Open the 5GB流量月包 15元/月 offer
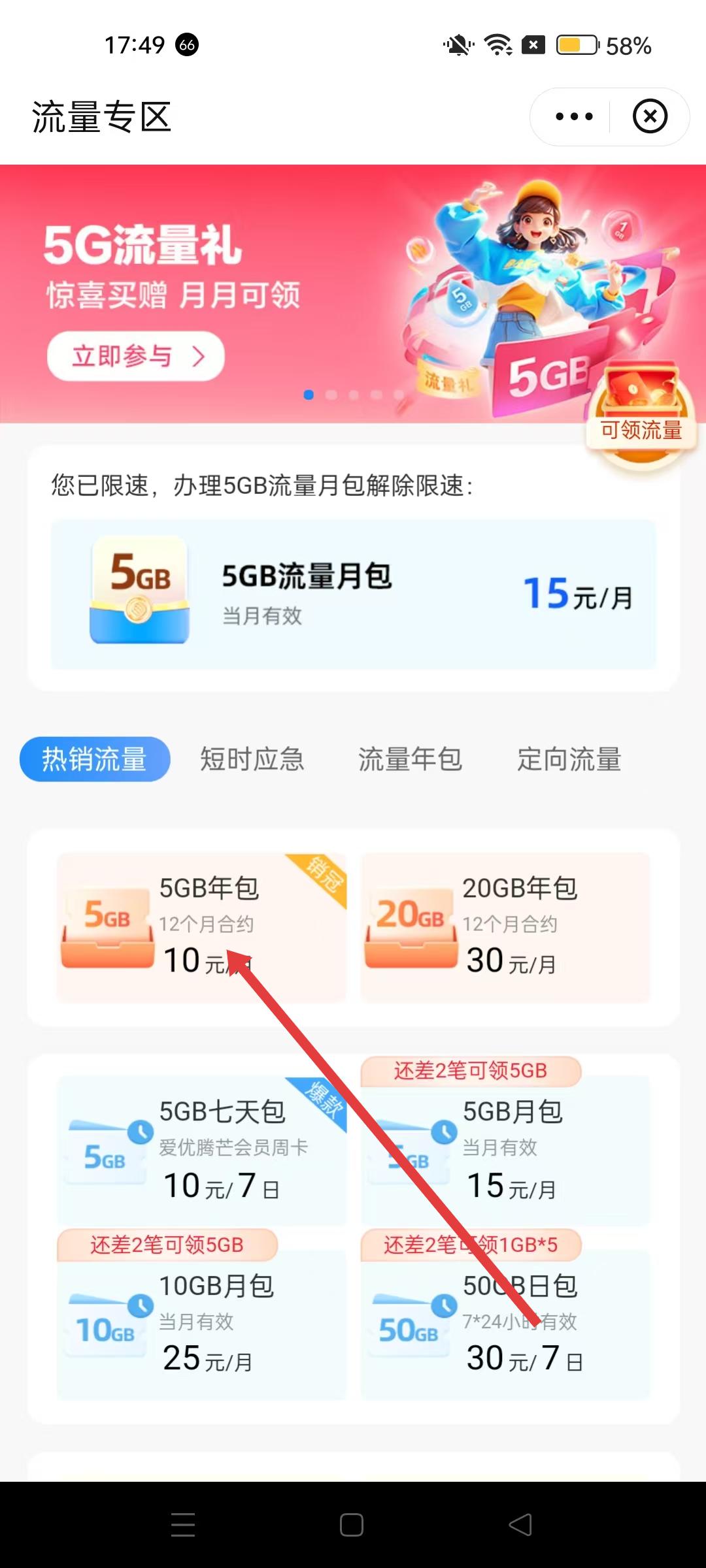Image resolution: width=706 pixels, height=1568 pixels. coord(353,593)
